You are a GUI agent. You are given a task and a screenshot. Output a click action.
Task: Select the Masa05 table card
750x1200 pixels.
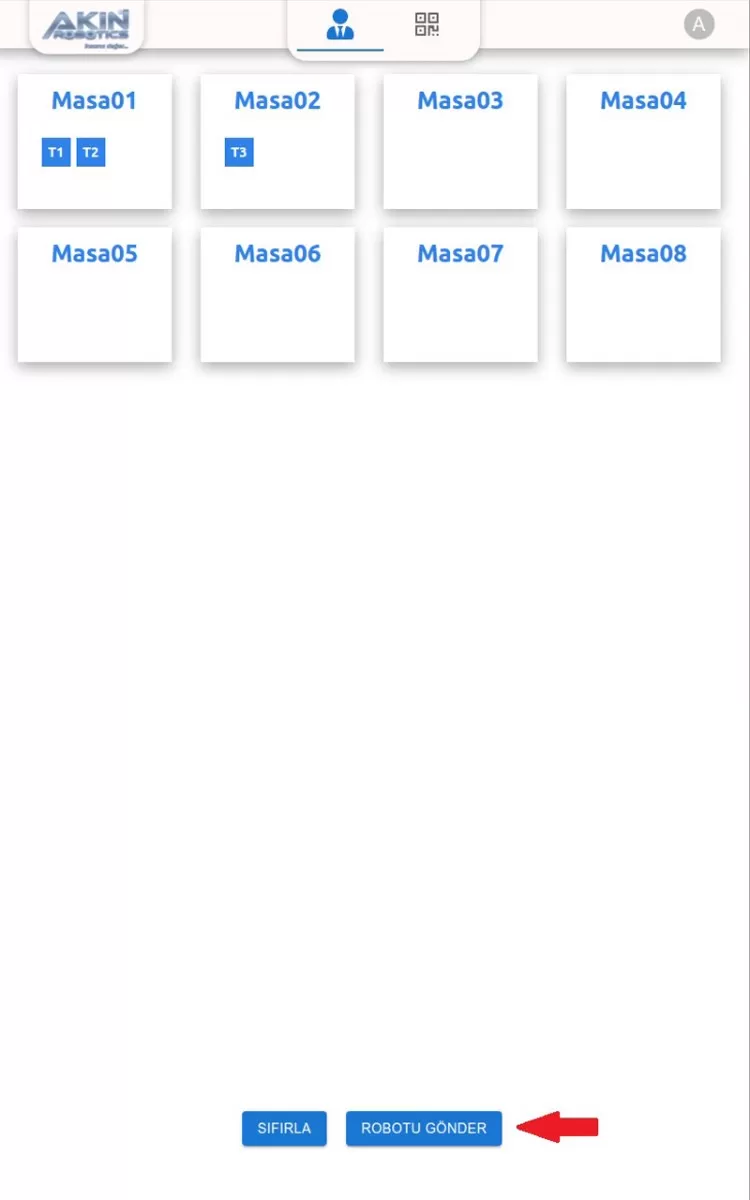[x=94, y=294]
